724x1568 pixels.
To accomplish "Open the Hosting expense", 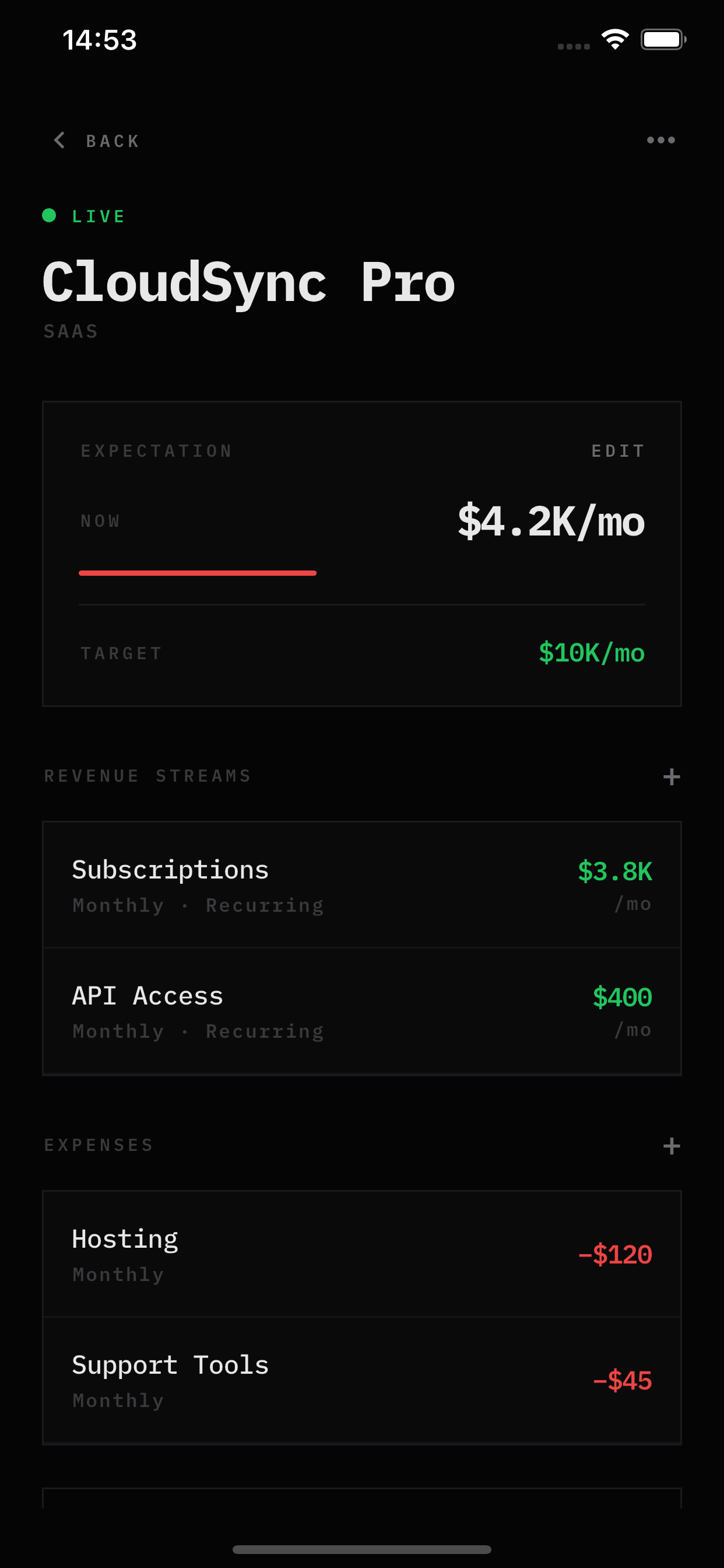I will click(x=362, y=1255).
